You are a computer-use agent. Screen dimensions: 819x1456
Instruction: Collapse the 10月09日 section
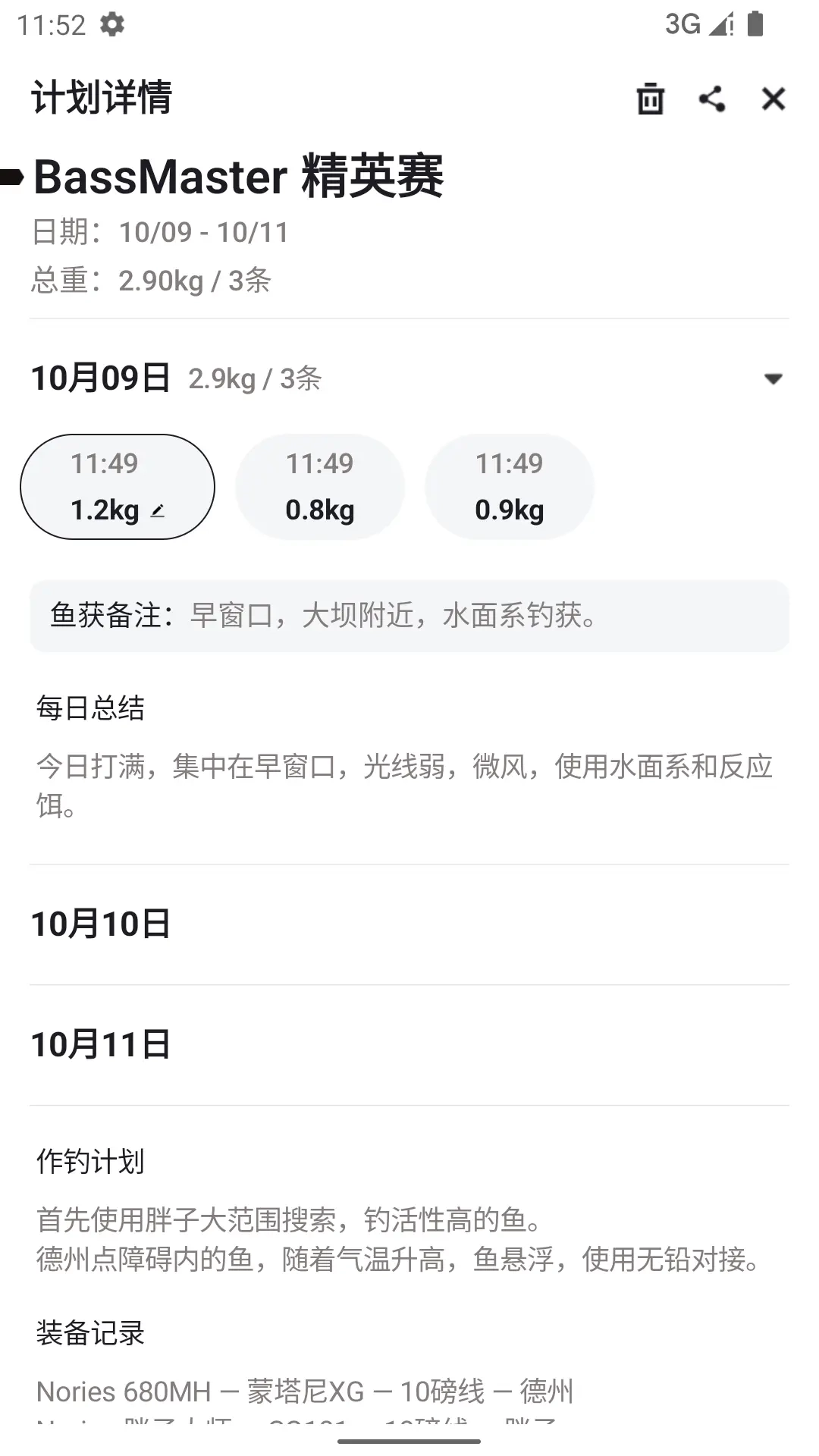[773, 380]
